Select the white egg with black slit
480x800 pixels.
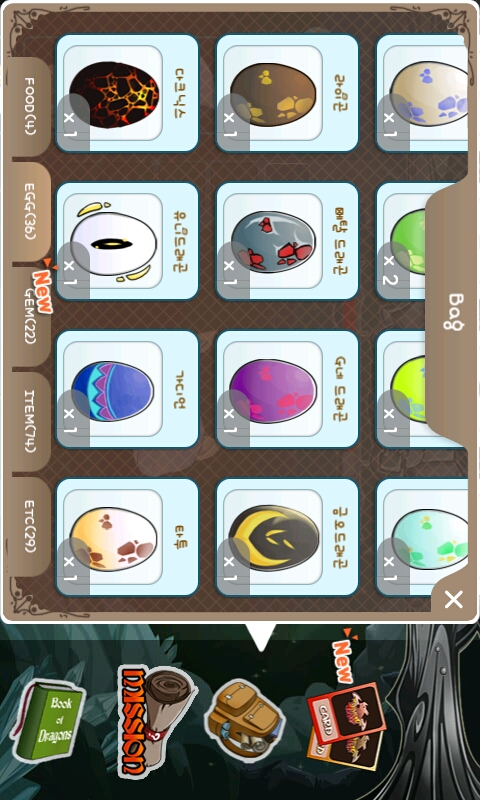click(127, 241)
